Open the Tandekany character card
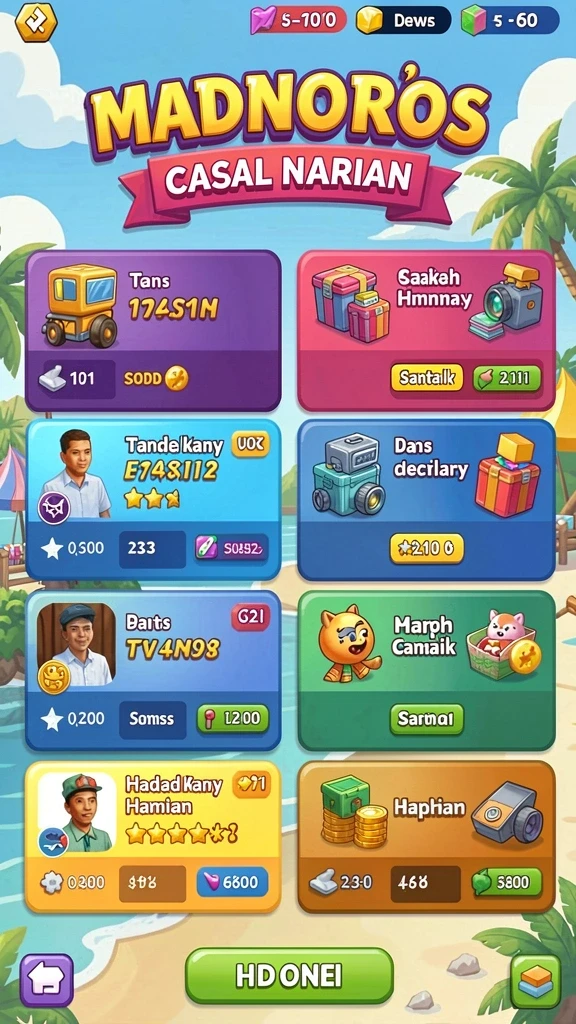 153,500
